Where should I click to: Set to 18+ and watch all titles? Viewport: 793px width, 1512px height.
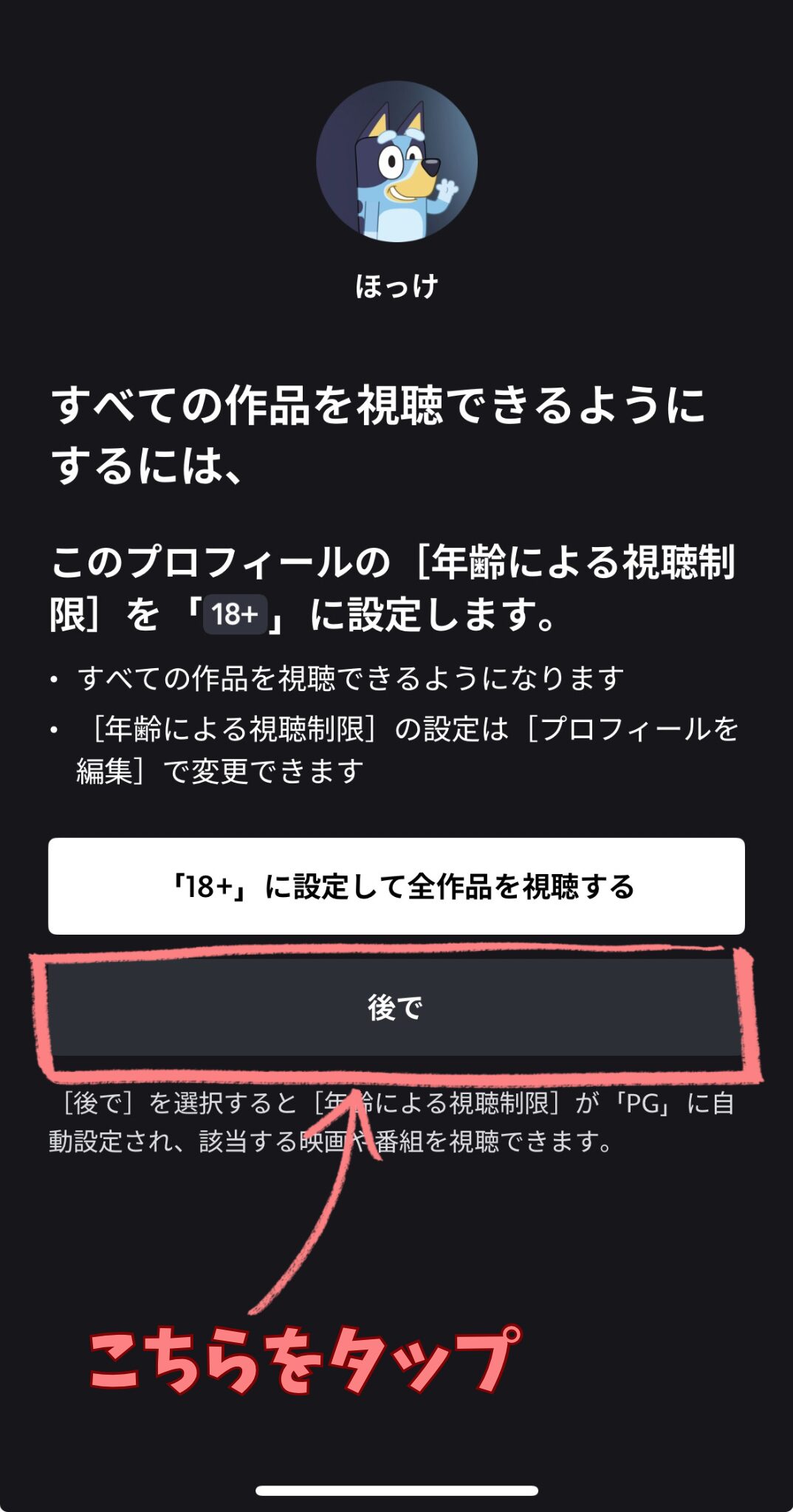coord(396,886)
